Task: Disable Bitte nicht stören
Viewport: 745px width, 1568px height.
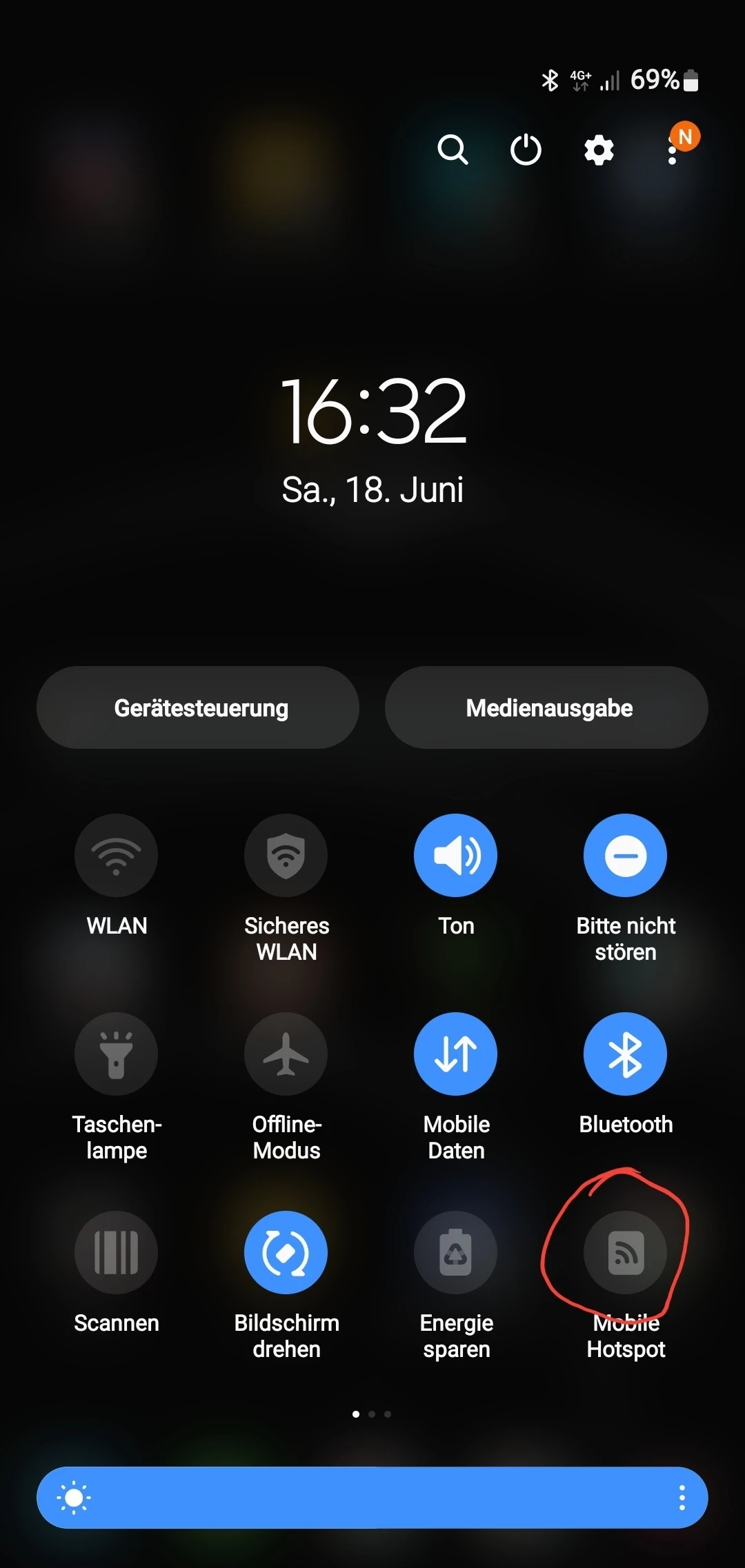Action: [x=625, y=855]
